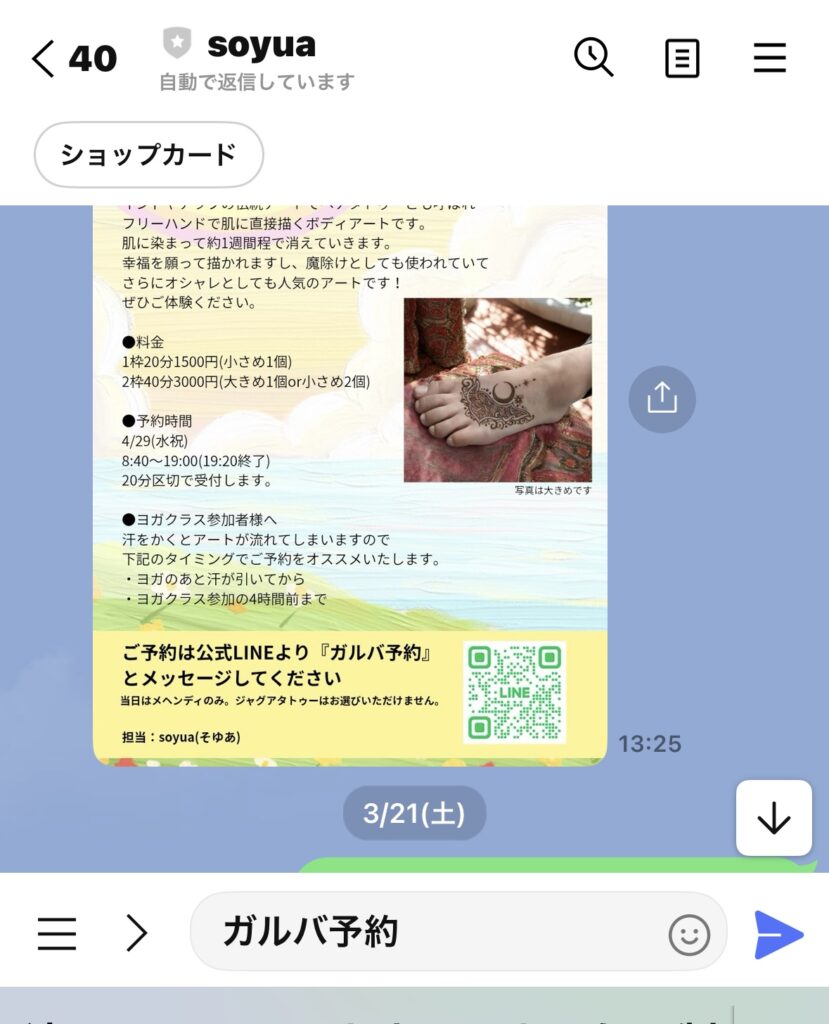Viewport: 829px width, 1024px height.
Task: Open the chat menu in the header
Action: (x=769, y=59)
